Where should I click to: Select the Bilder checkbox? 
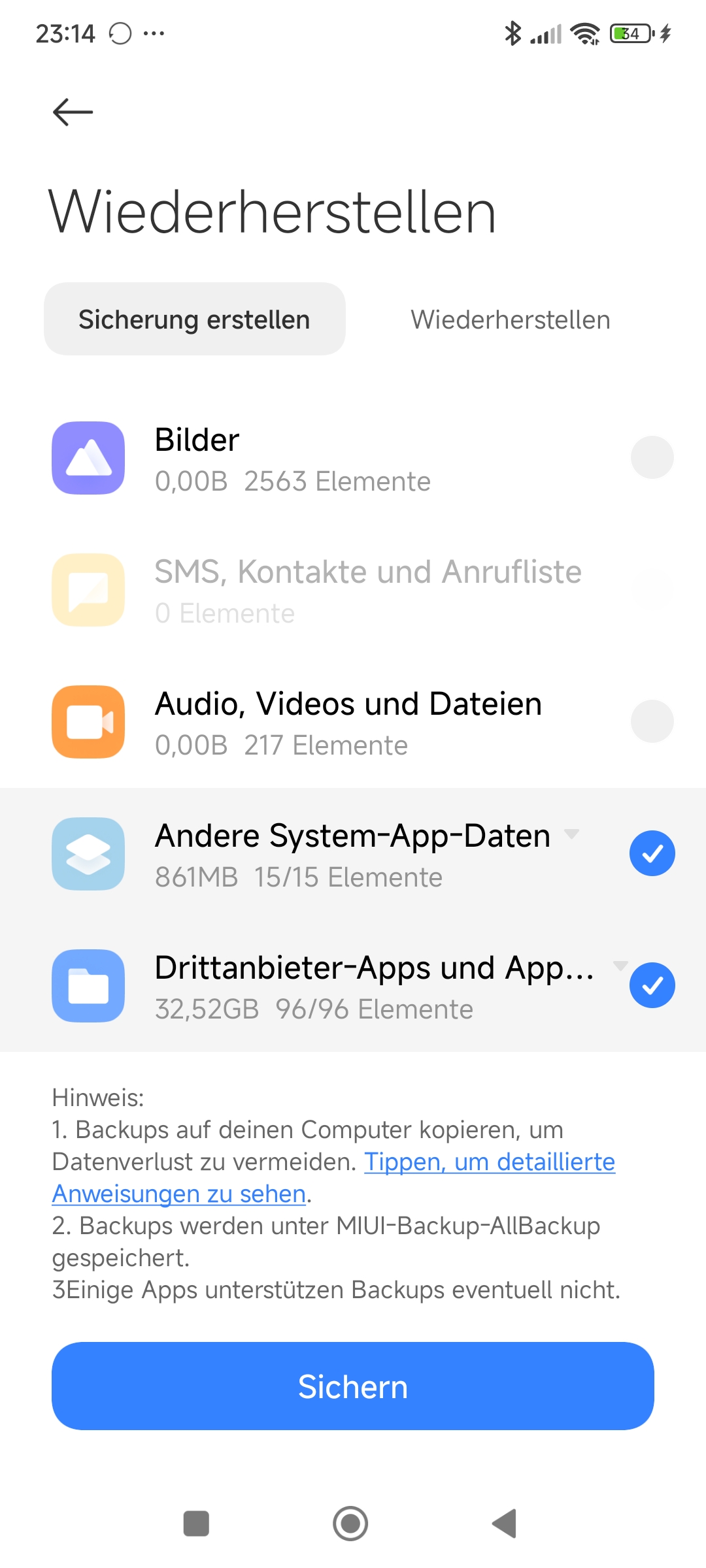pos(652,457)
